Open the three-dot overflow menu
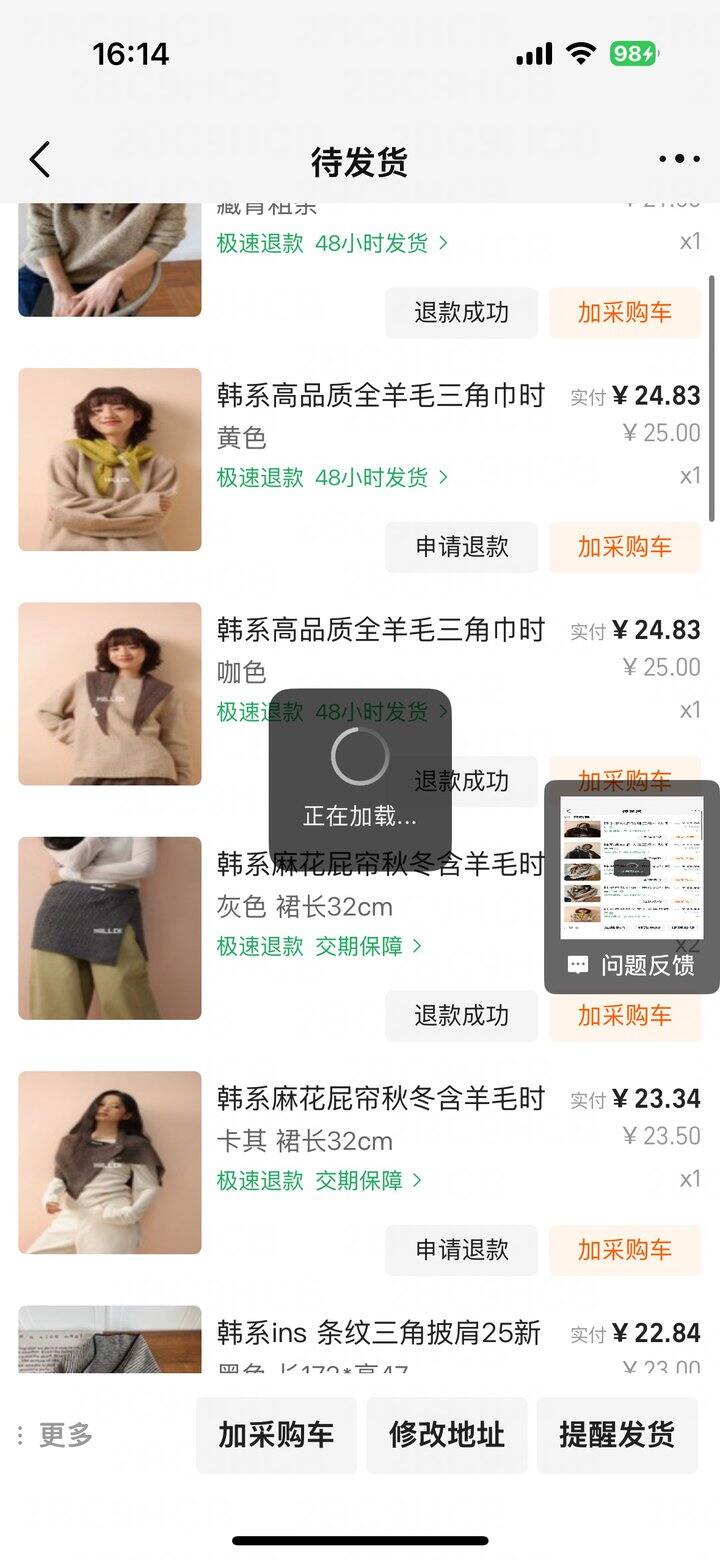Viewport: 720px width, 1560px height. (x=679, y=159)
